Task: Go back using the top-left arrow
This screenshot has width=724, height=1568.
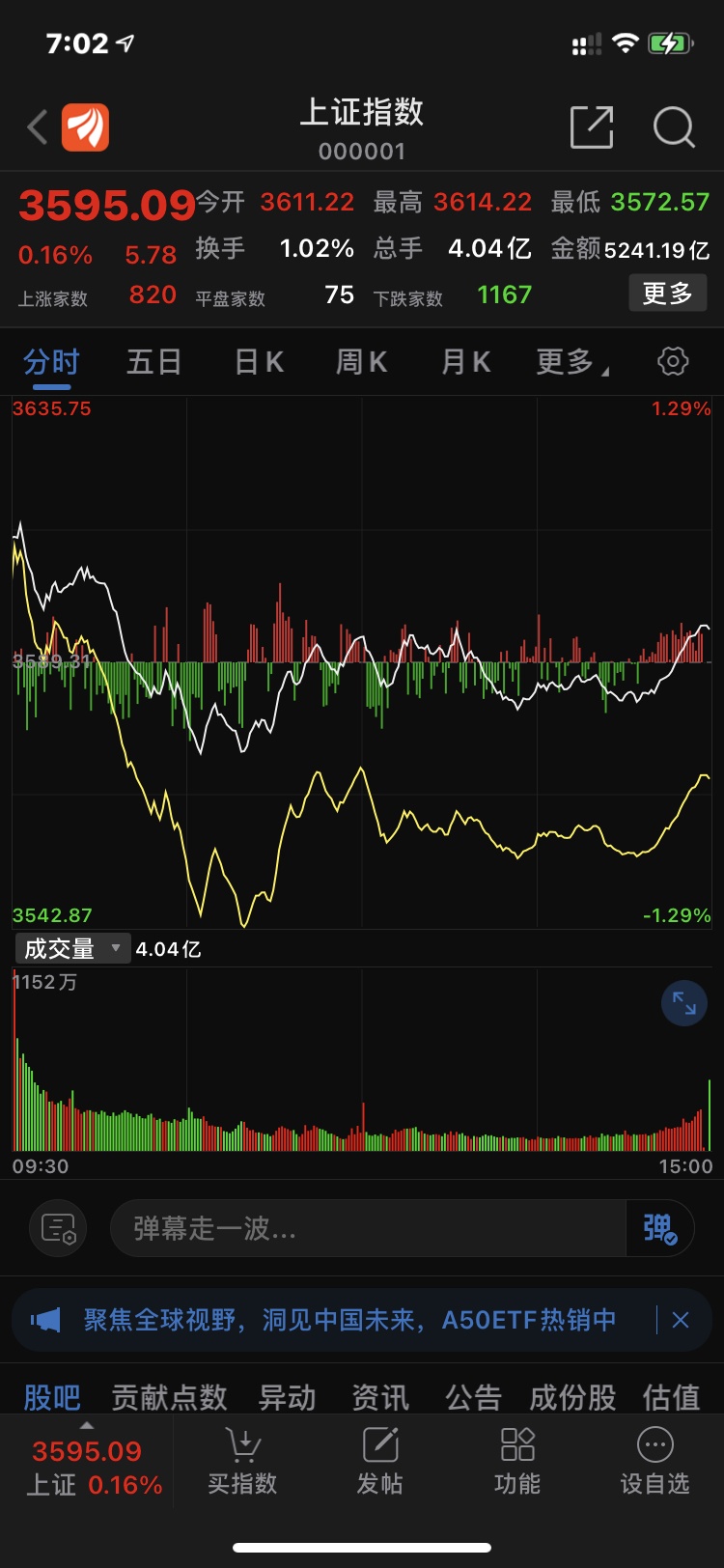Action: [x=38, y=127]
